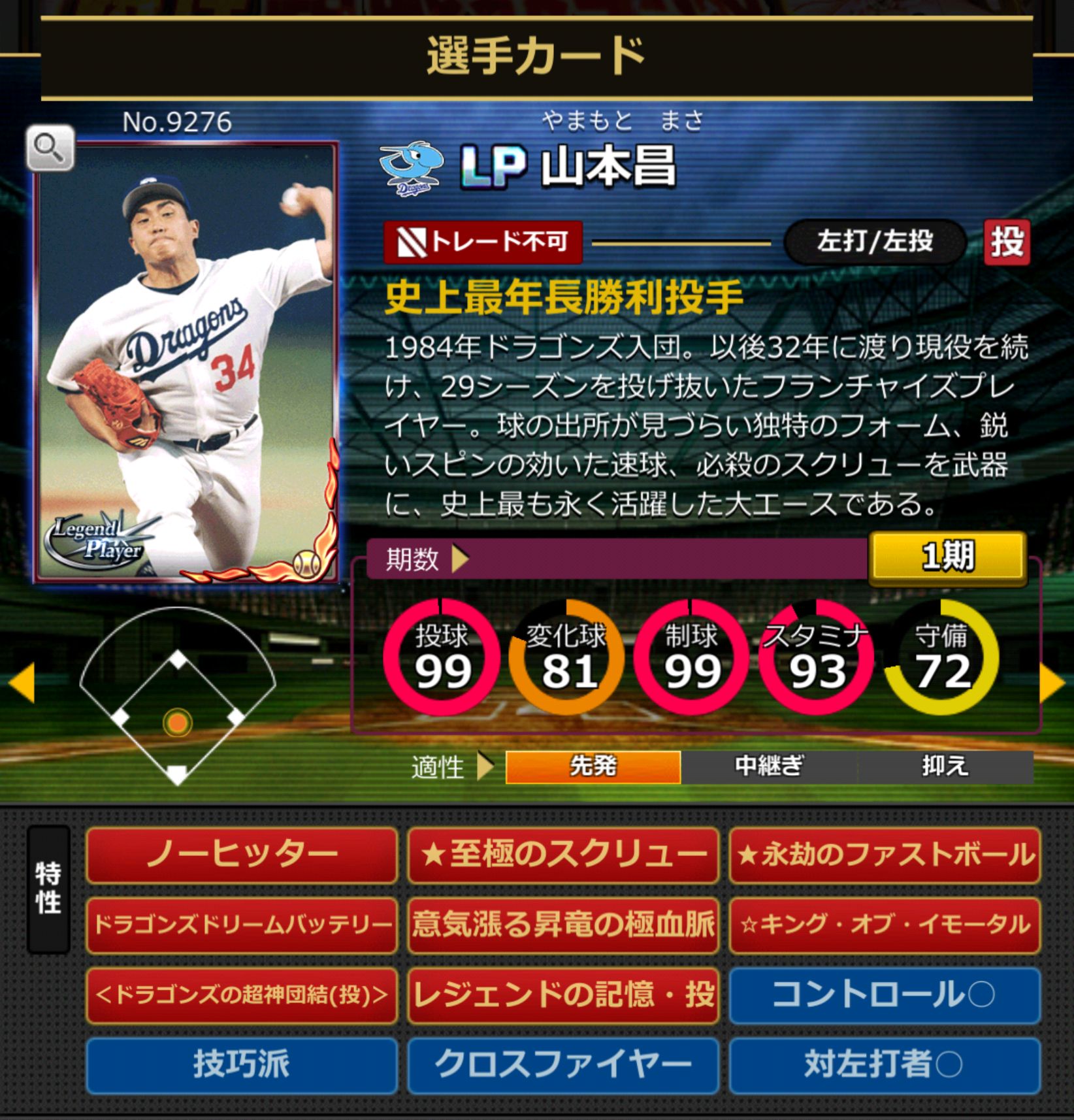Tap the magnifier icon to enlarge the card
This screenshot has width=1074, height=1120.
coord(50,148)
